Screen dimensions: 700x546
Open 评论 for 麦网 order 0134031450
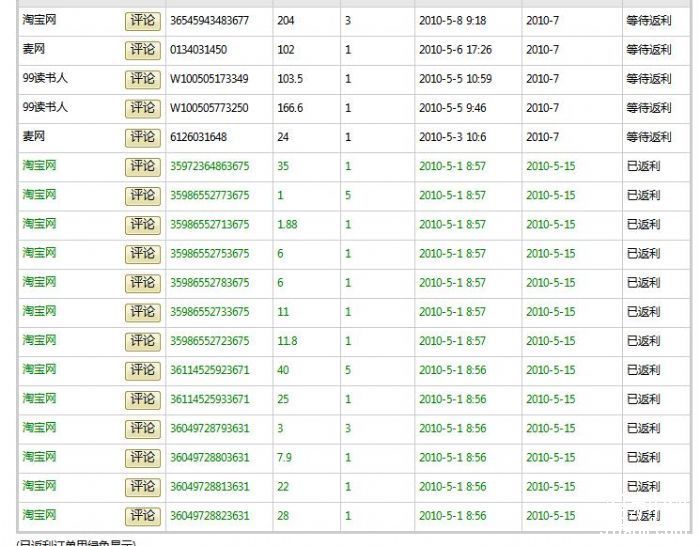142,49
